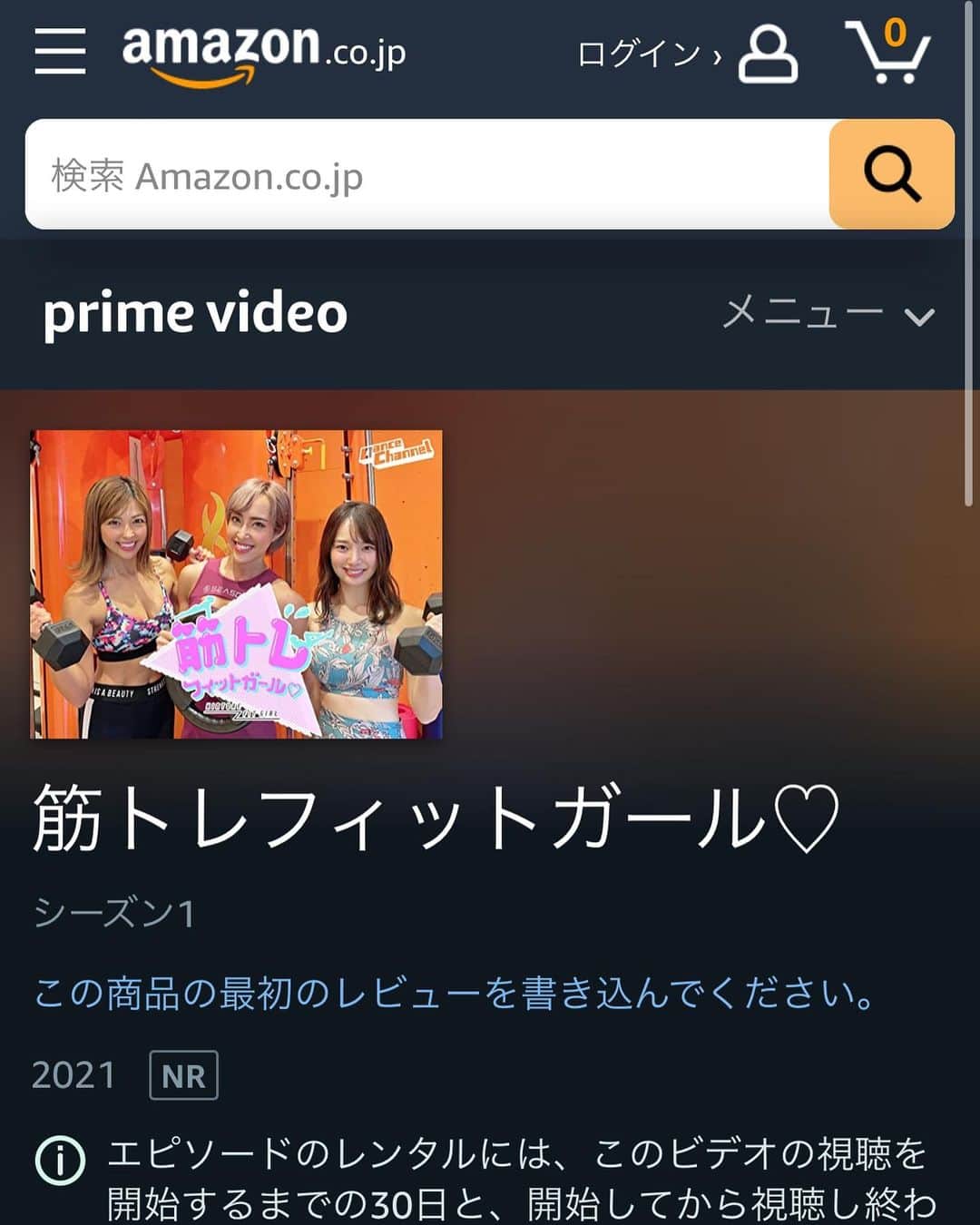
Task: Go to the Amazon.co.jp home logo
Action: tap(263, 53)
